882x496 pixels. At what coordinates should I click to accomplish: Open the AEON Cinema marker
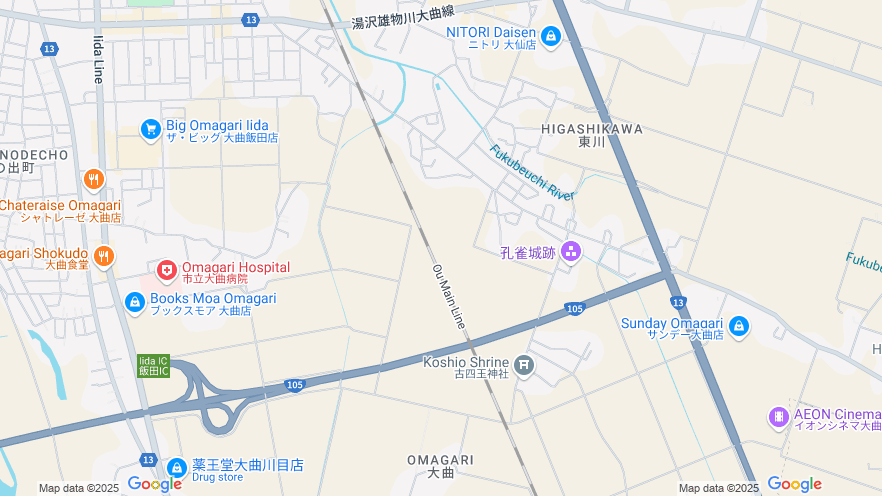(779, 417)
